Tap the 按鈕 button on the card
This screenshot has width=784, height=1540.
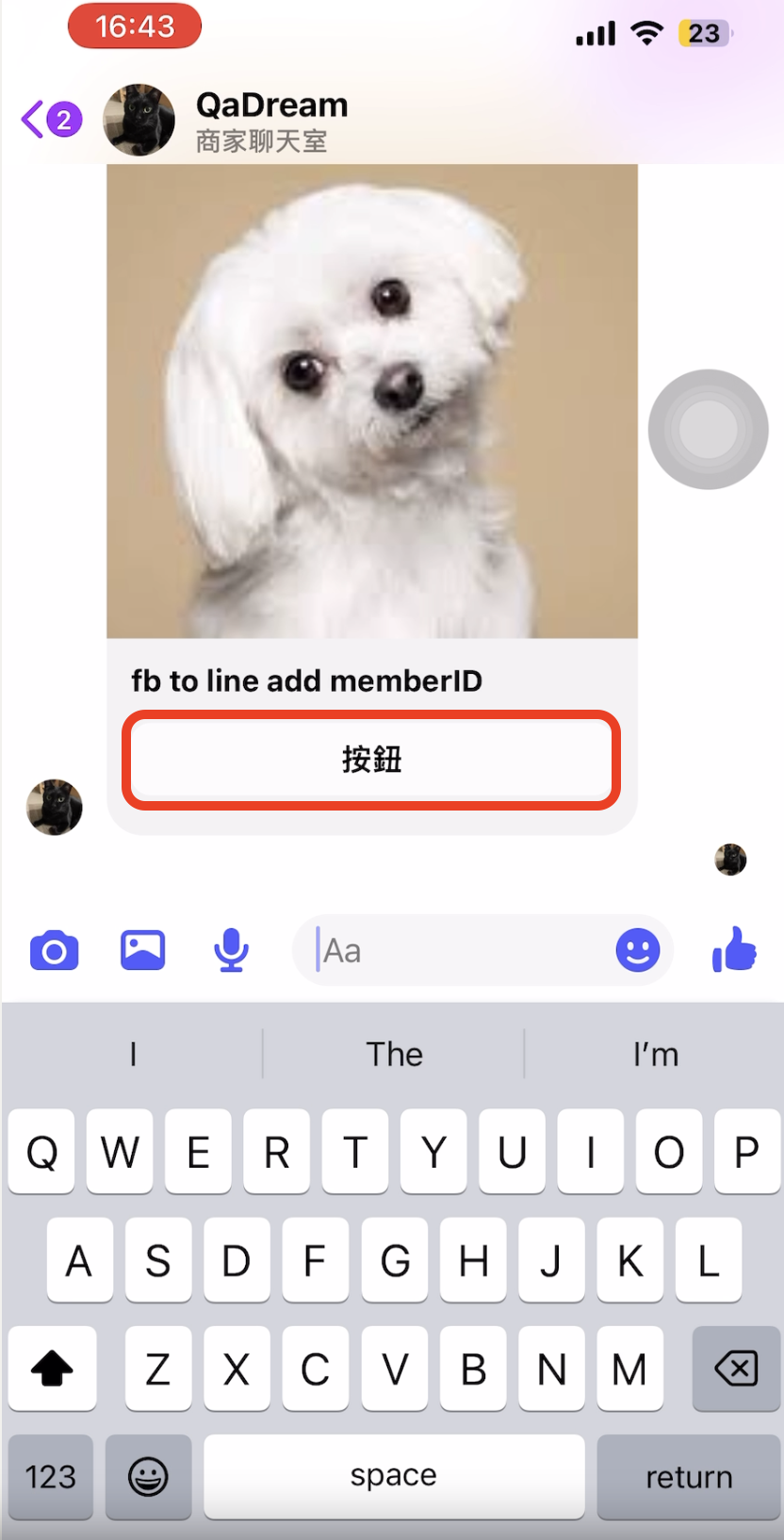coord(371,760)
